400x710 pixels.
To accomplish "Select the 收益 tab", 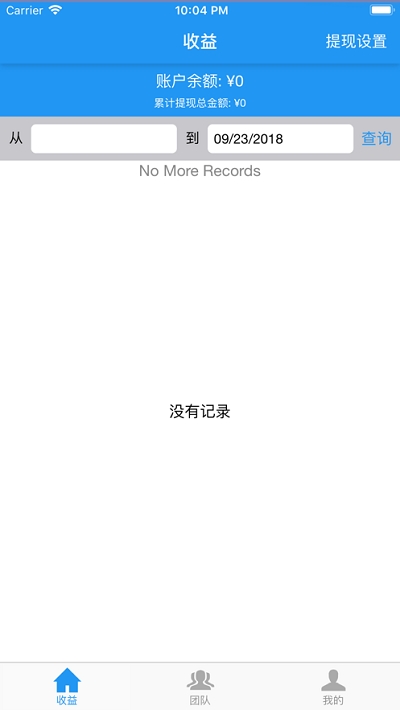I will [x=67, y=686].
